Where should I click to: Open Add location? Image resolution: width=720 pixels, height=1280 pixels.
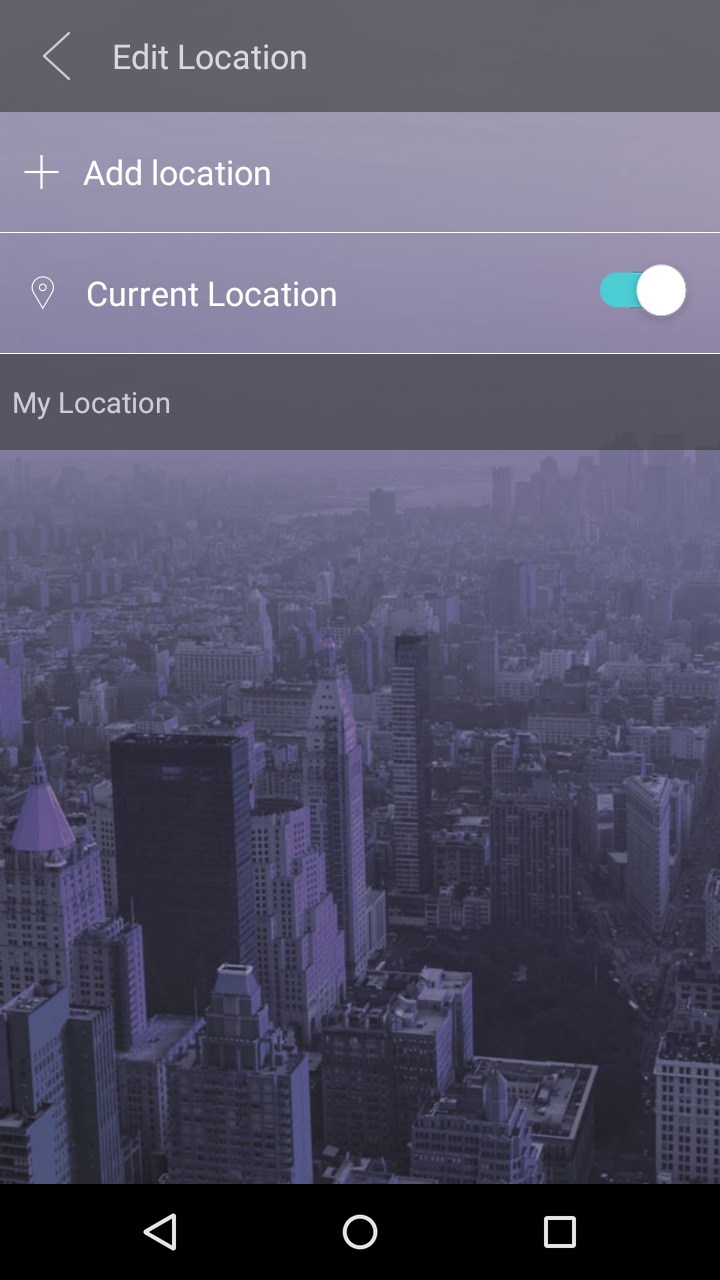360,172
